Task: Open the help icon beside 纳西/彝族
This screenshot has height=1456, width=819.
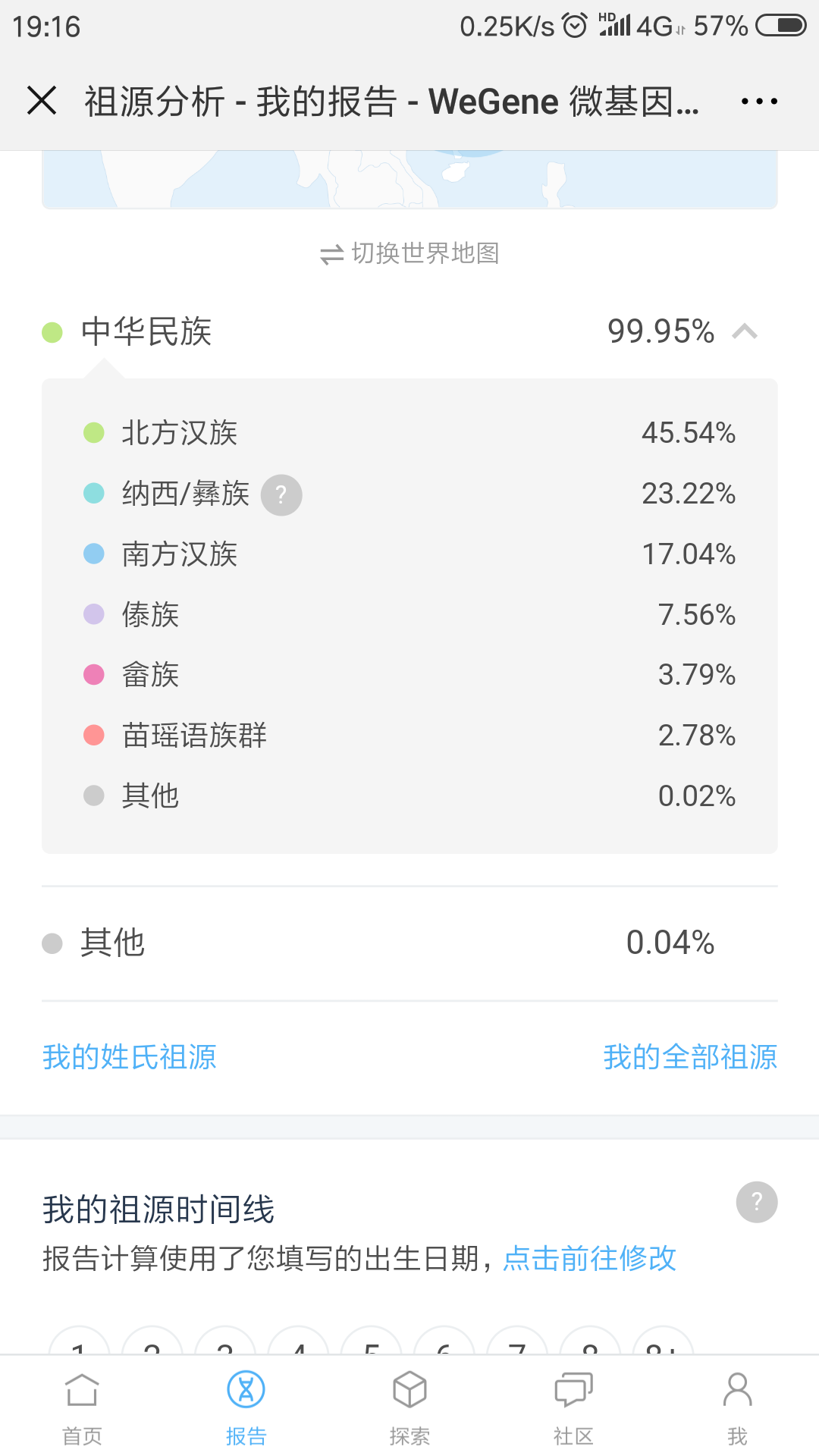Action: coord(281,494)
